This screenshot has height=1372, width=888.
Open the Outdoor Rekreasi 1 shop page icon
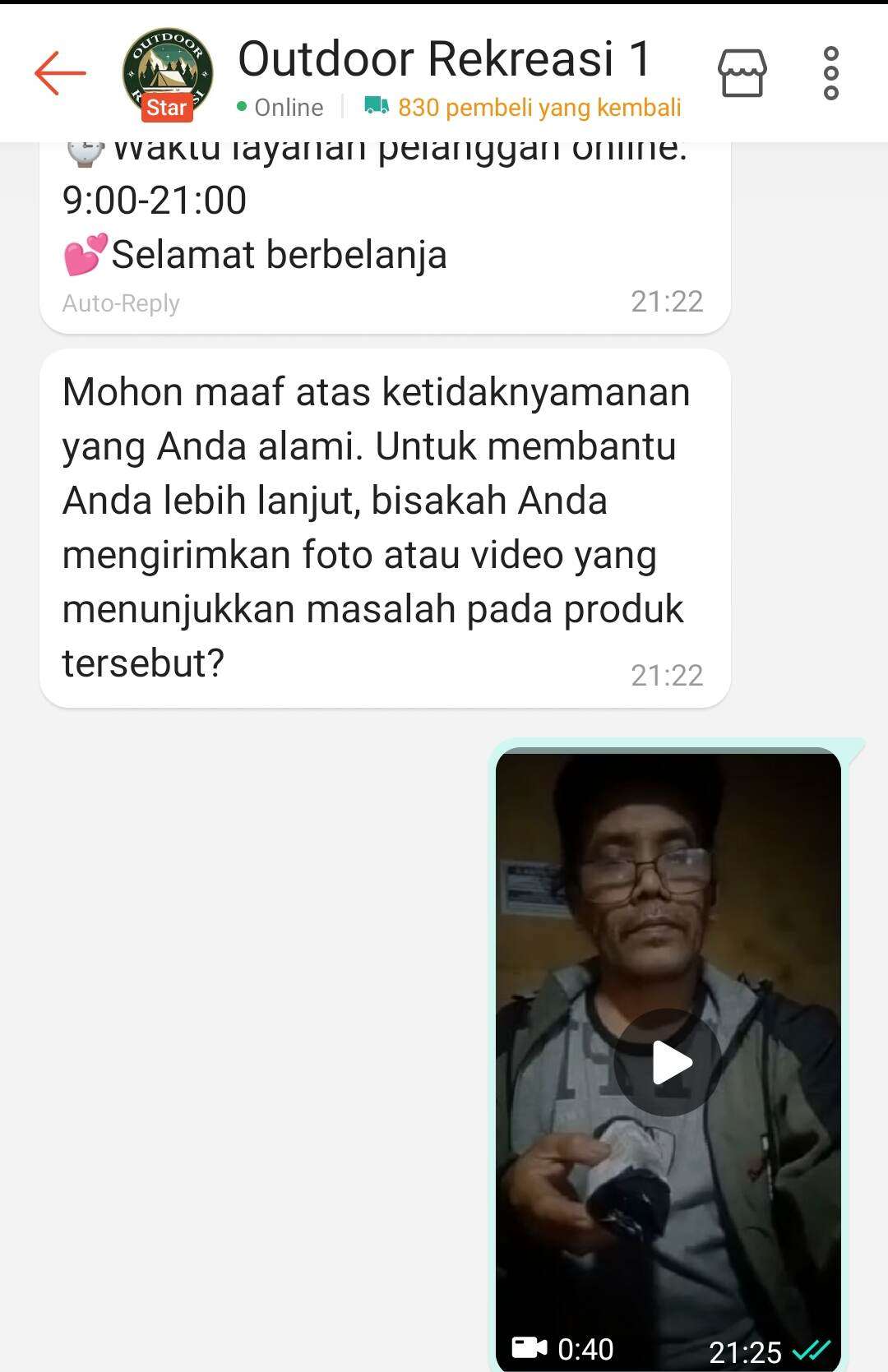(742, 73)
